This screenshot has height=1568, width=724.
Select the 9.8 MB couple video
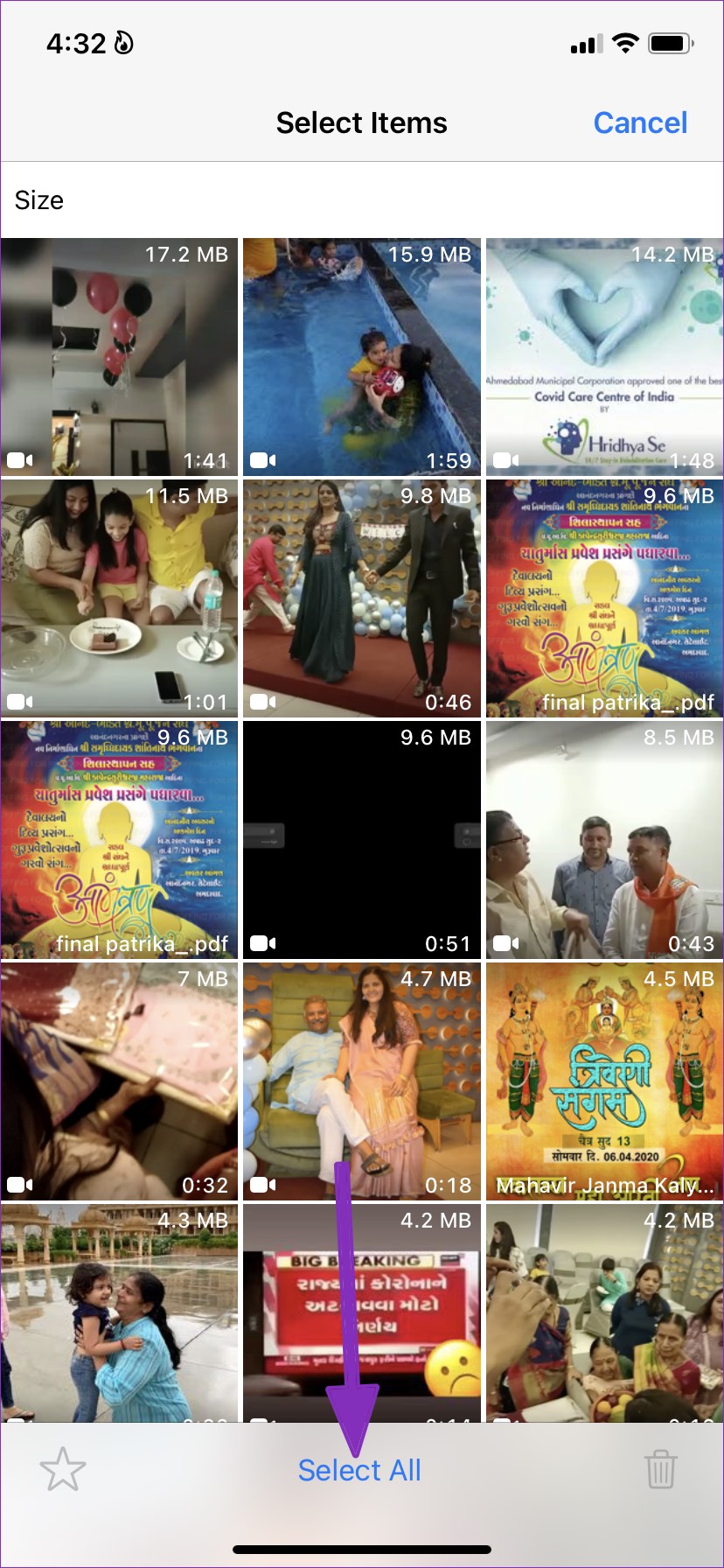(362, 598)
